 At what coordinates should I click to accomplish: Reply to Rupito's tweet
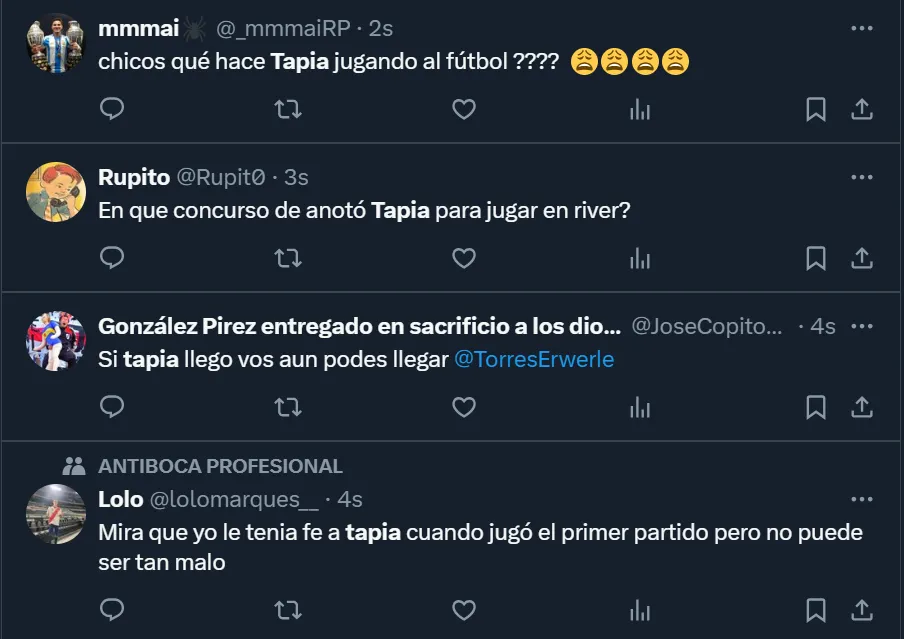point(113,258)
